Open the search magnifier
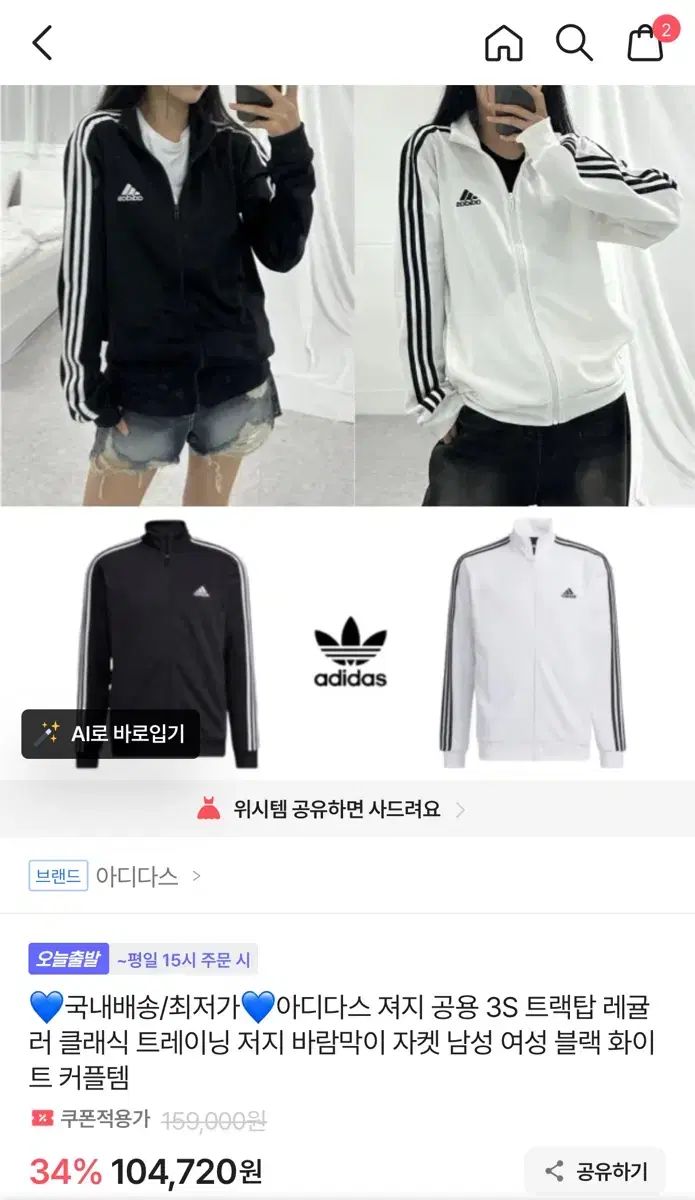The width and height of the screenshot is (695, 1200). 574,43
